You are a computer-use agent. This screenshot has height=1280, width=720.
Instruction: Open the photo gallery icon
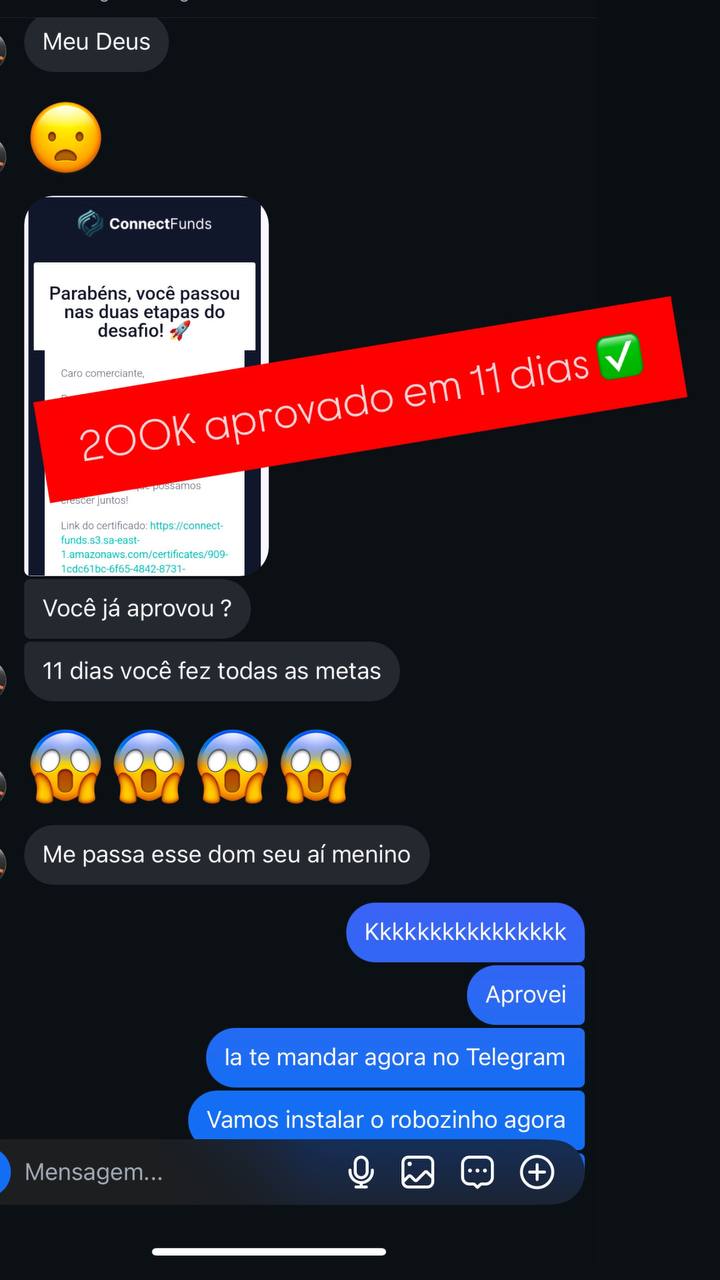coord(417,1171)
